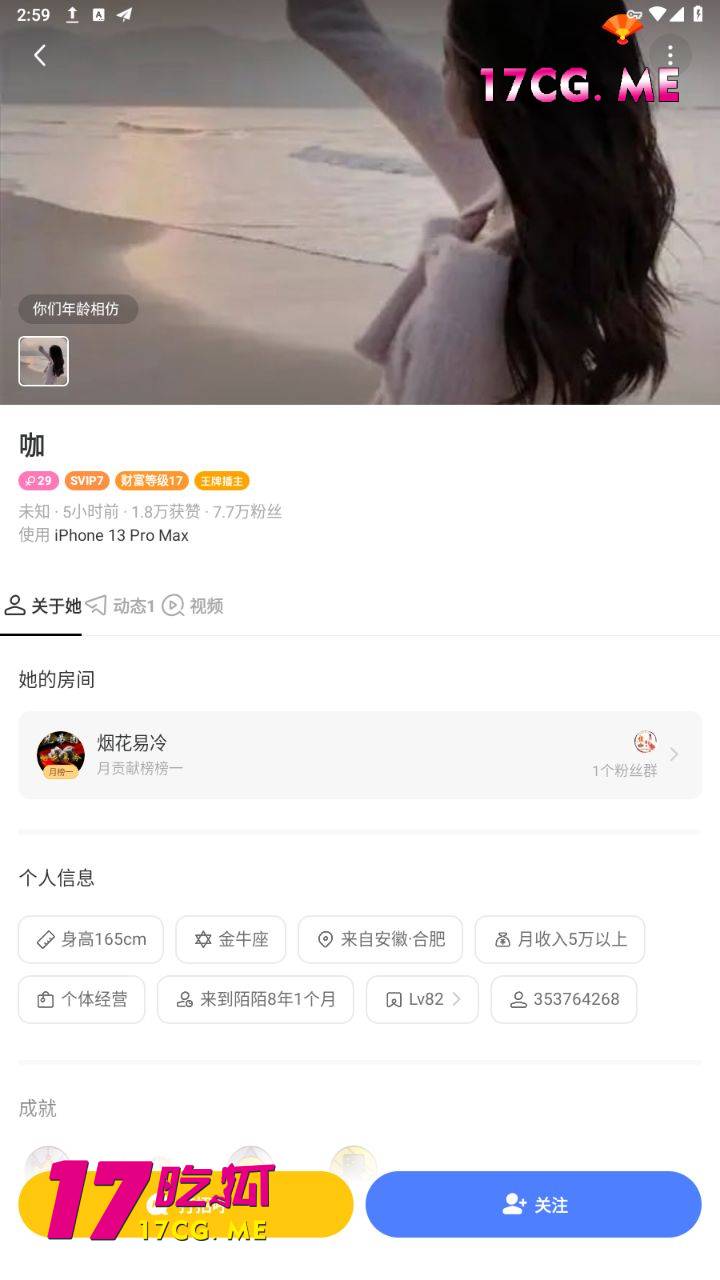Go back using the top-left arrow
This screenshot has width=720, height=1280.
(x=40, y=56)
